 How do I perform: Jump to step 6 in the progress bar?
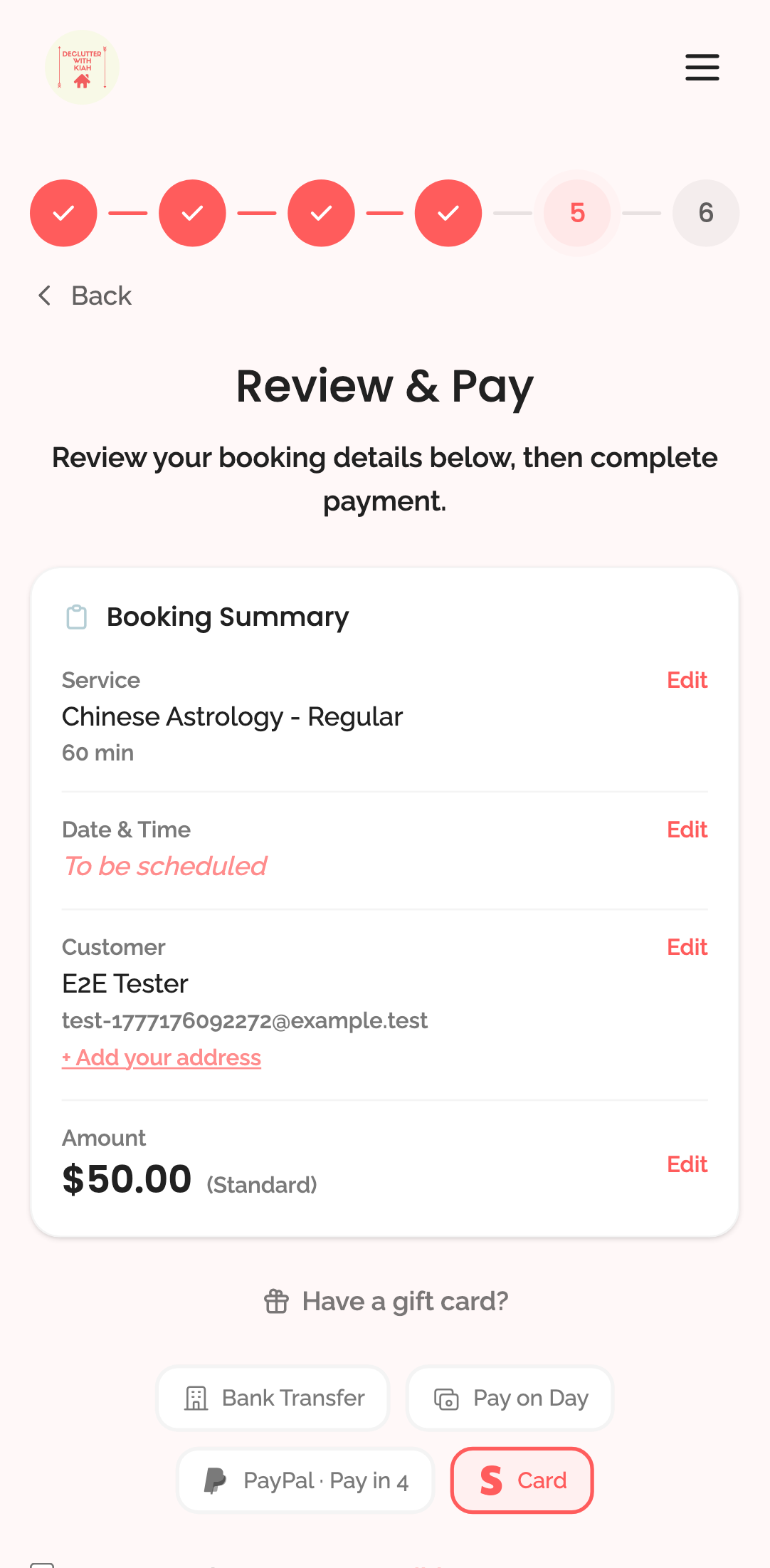coord(705,212)
